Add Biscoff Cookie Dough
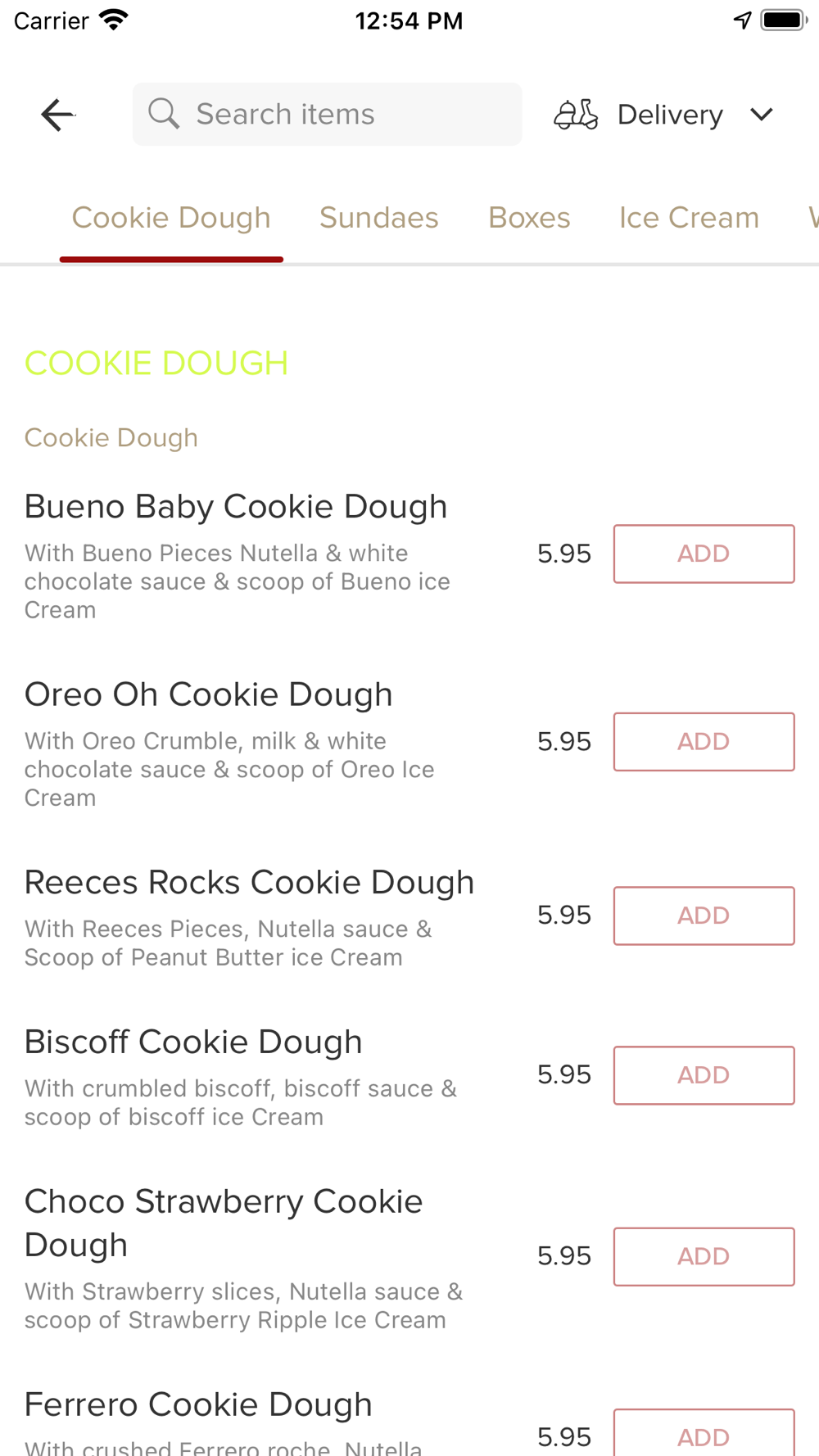Viewport: 819px width, 1456px height. click(704, 1075)
